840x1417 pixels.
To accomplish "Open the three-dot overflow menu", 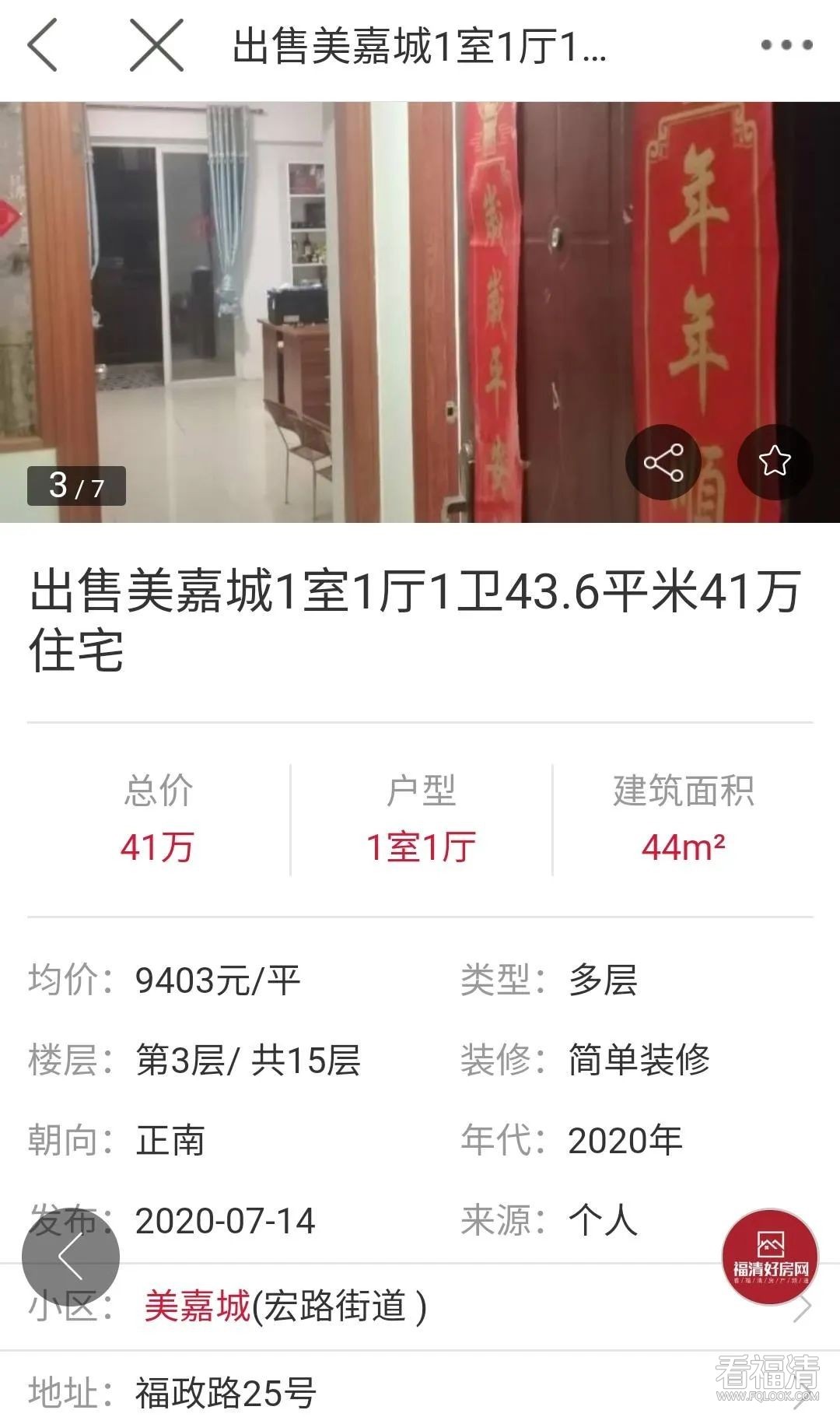I will (786, 45).
